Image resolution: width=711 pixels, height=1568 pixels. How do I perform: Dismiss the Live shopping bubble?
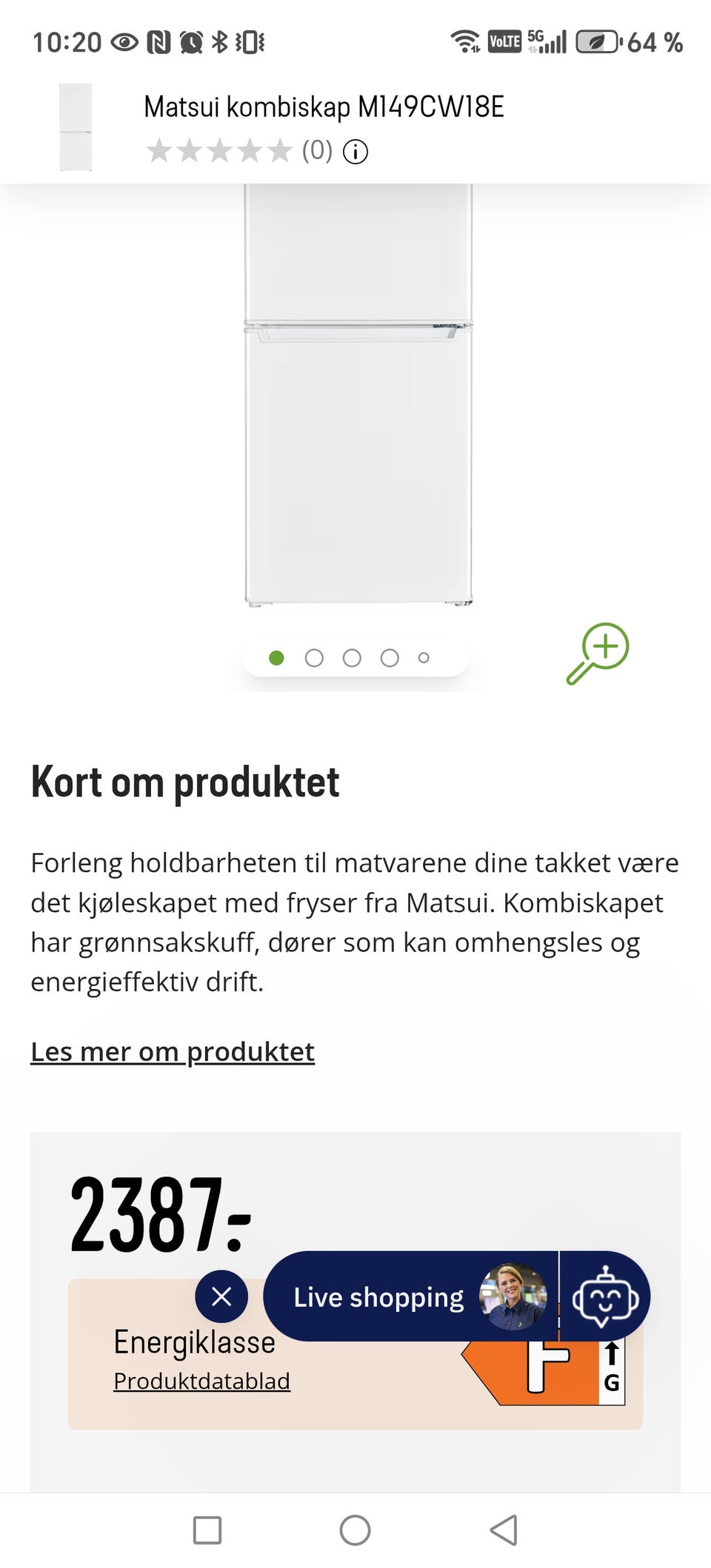point(221,1296)
